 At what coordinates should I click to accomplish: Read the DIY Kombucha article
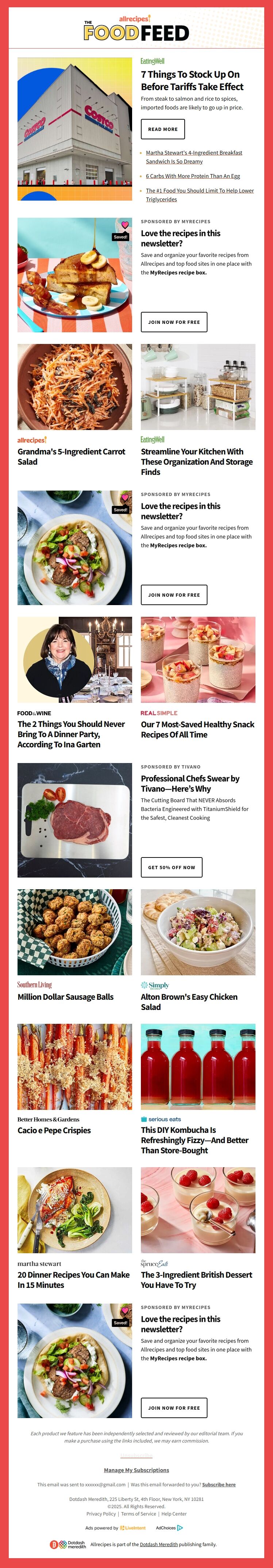[x=195, y=1140]
